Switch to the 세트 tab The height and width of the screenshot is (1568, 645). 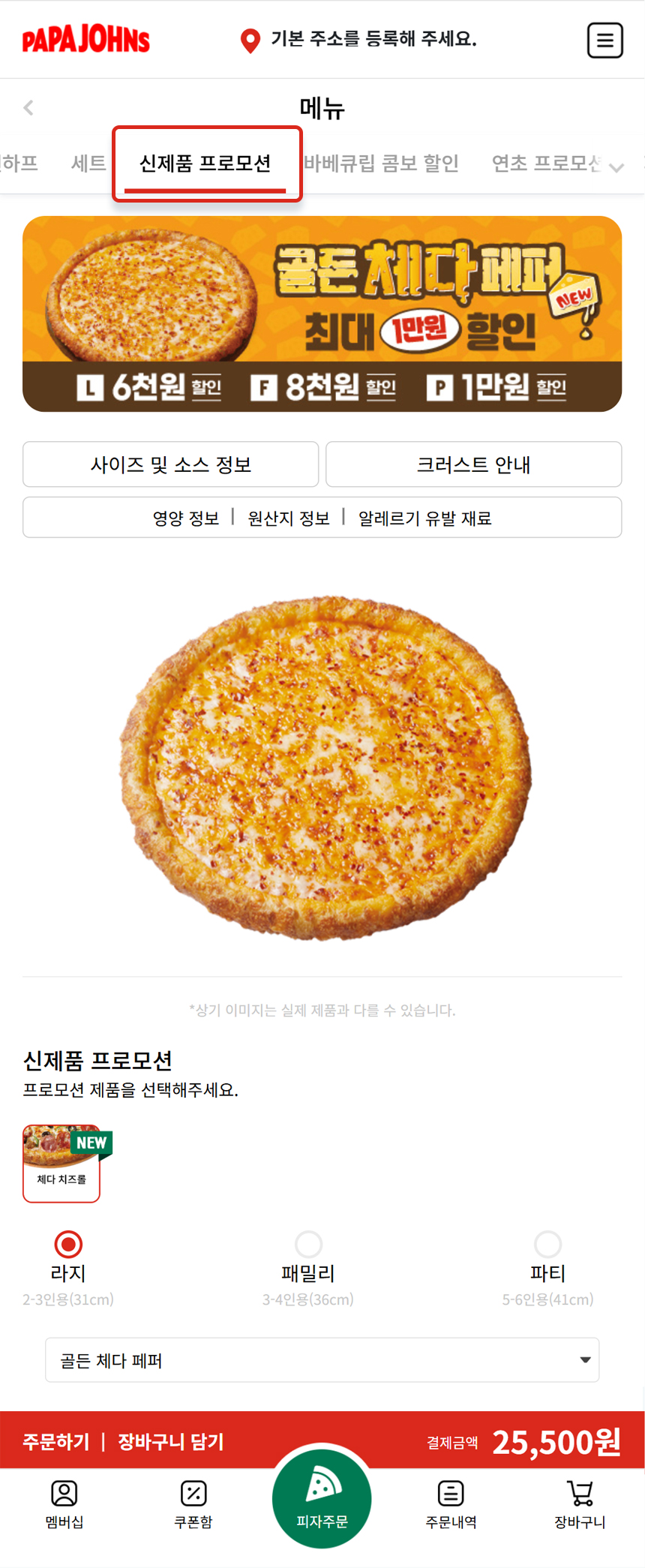88,164
